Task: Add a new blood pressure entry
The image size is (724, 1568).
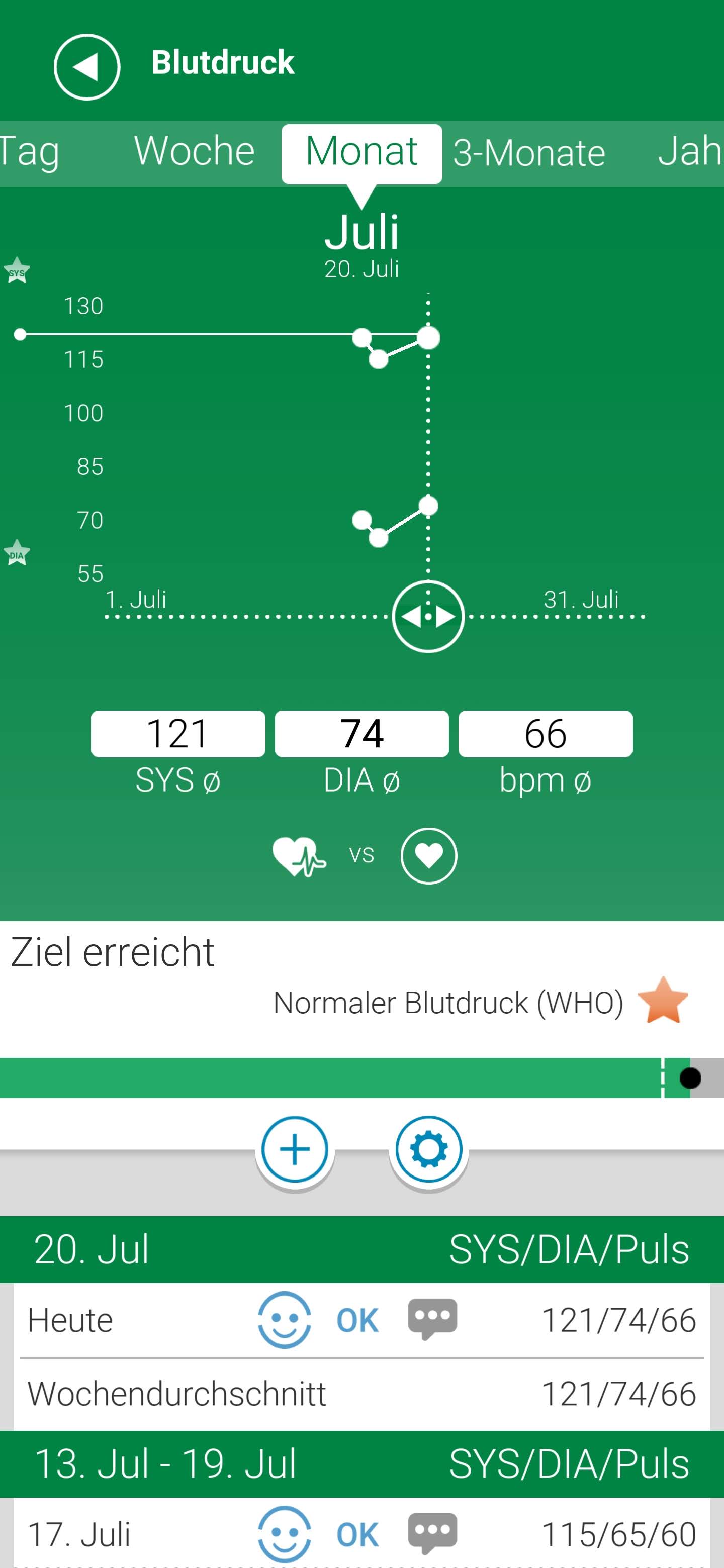Action: pyautogui.click(x=295, y=1150)
